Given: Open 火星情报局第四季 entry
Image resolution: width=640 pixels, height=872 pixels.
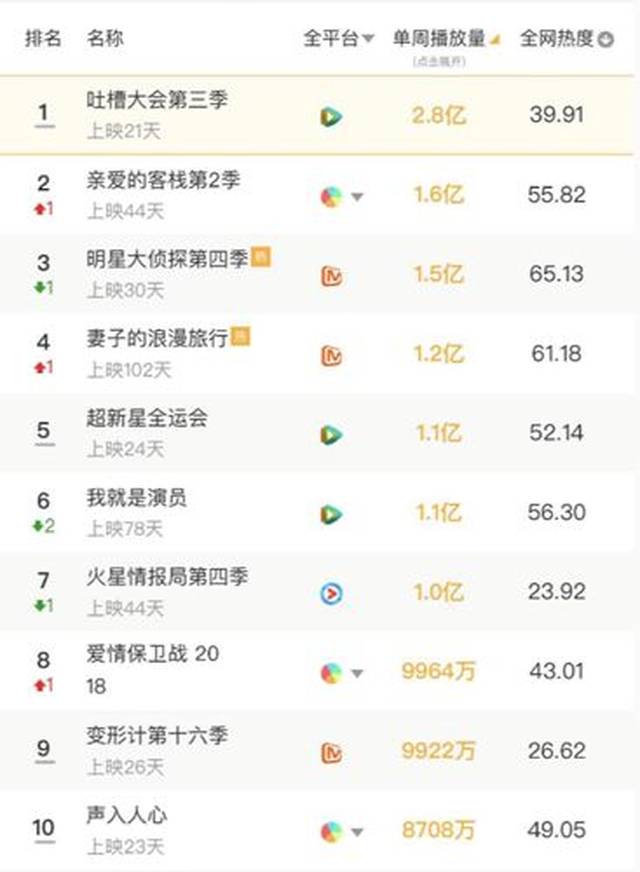Looking at the screenshot, I should (x=167, y=577).
